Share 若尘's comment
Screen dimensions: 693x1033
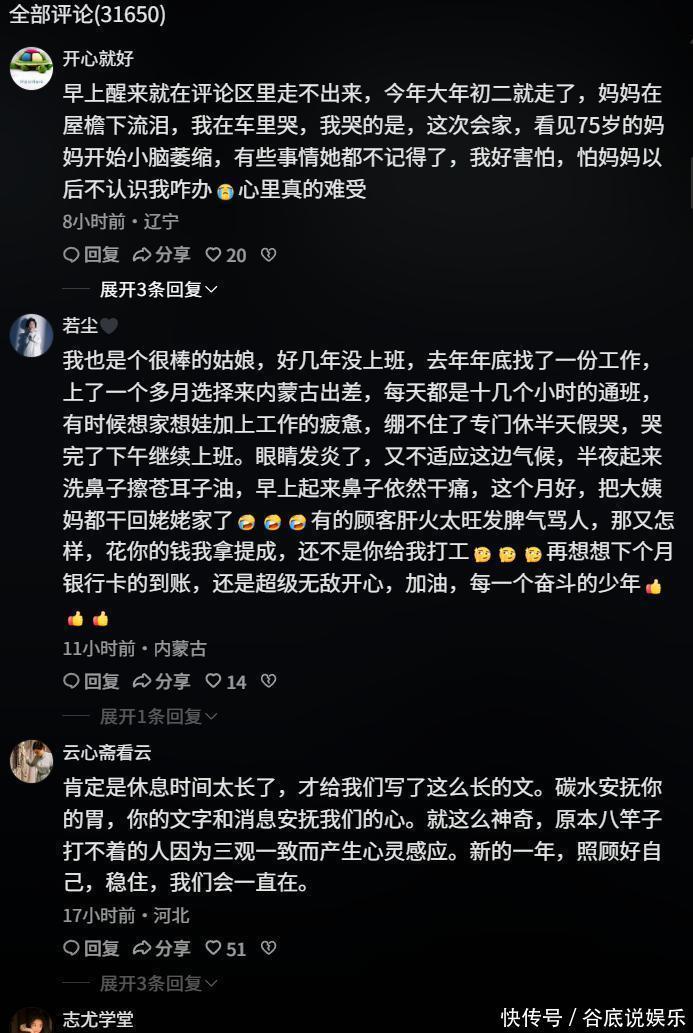click(161, 681)
